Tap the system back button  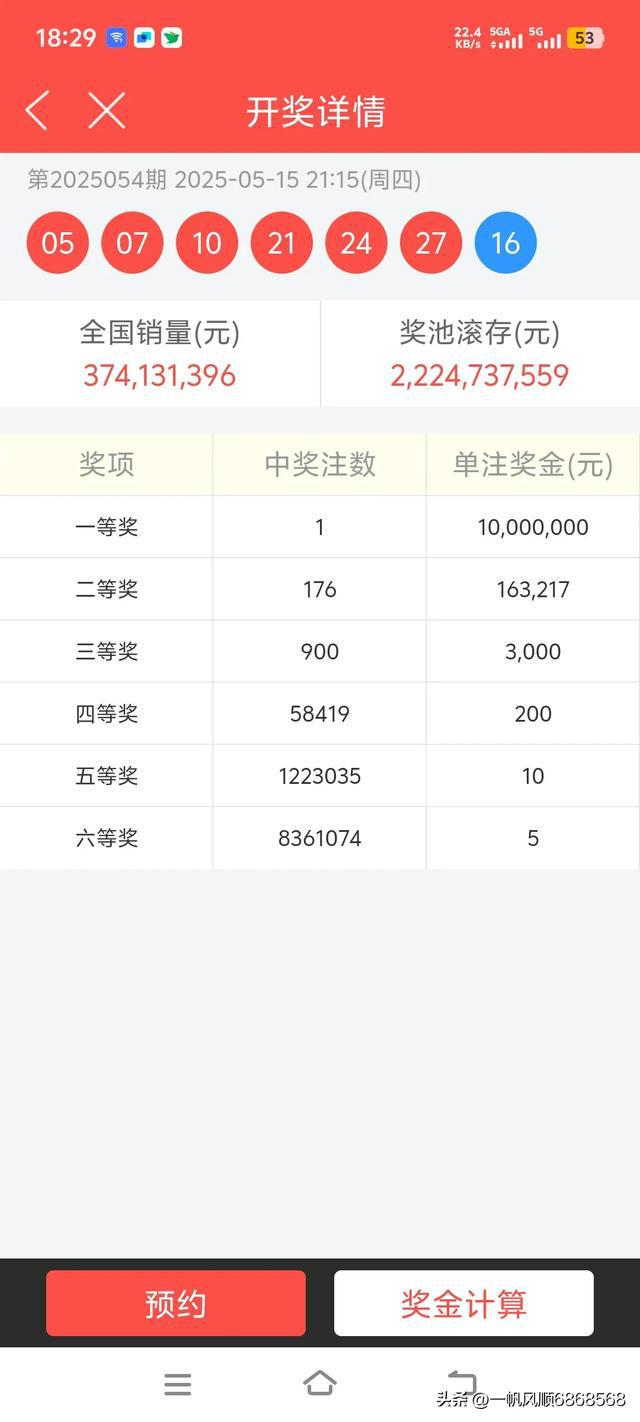tap(462, 1383)
